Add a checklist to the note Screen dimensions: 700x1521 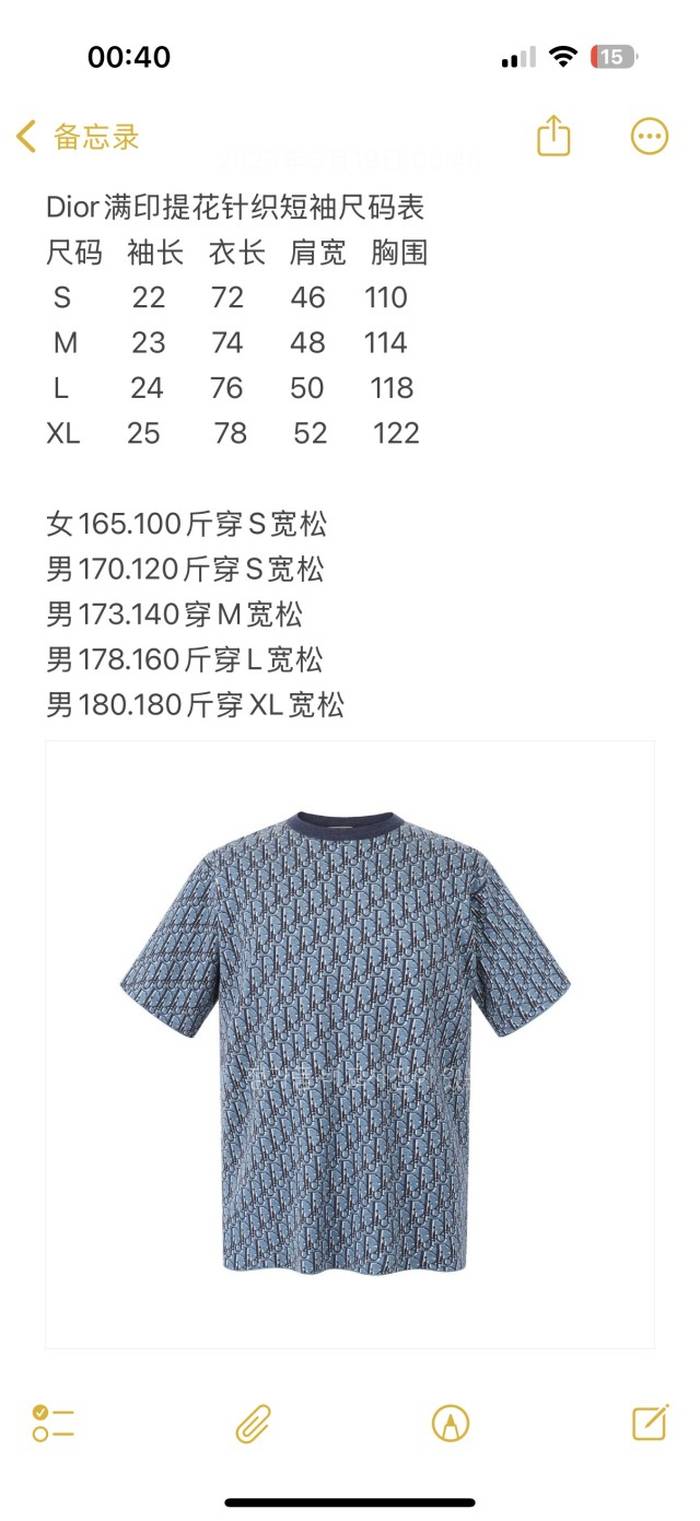point(53,1422)
